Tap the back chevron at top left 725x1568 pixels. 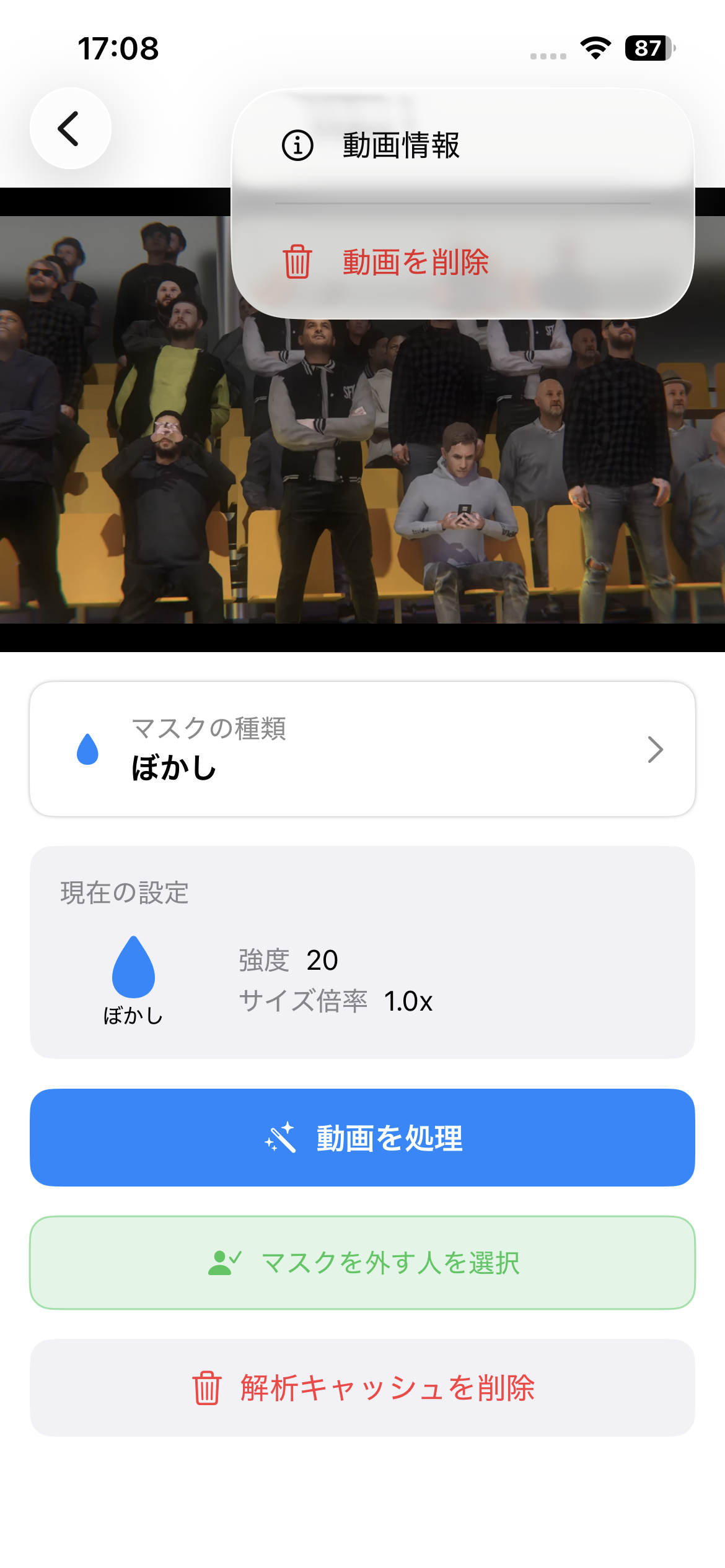coord(69,129)
